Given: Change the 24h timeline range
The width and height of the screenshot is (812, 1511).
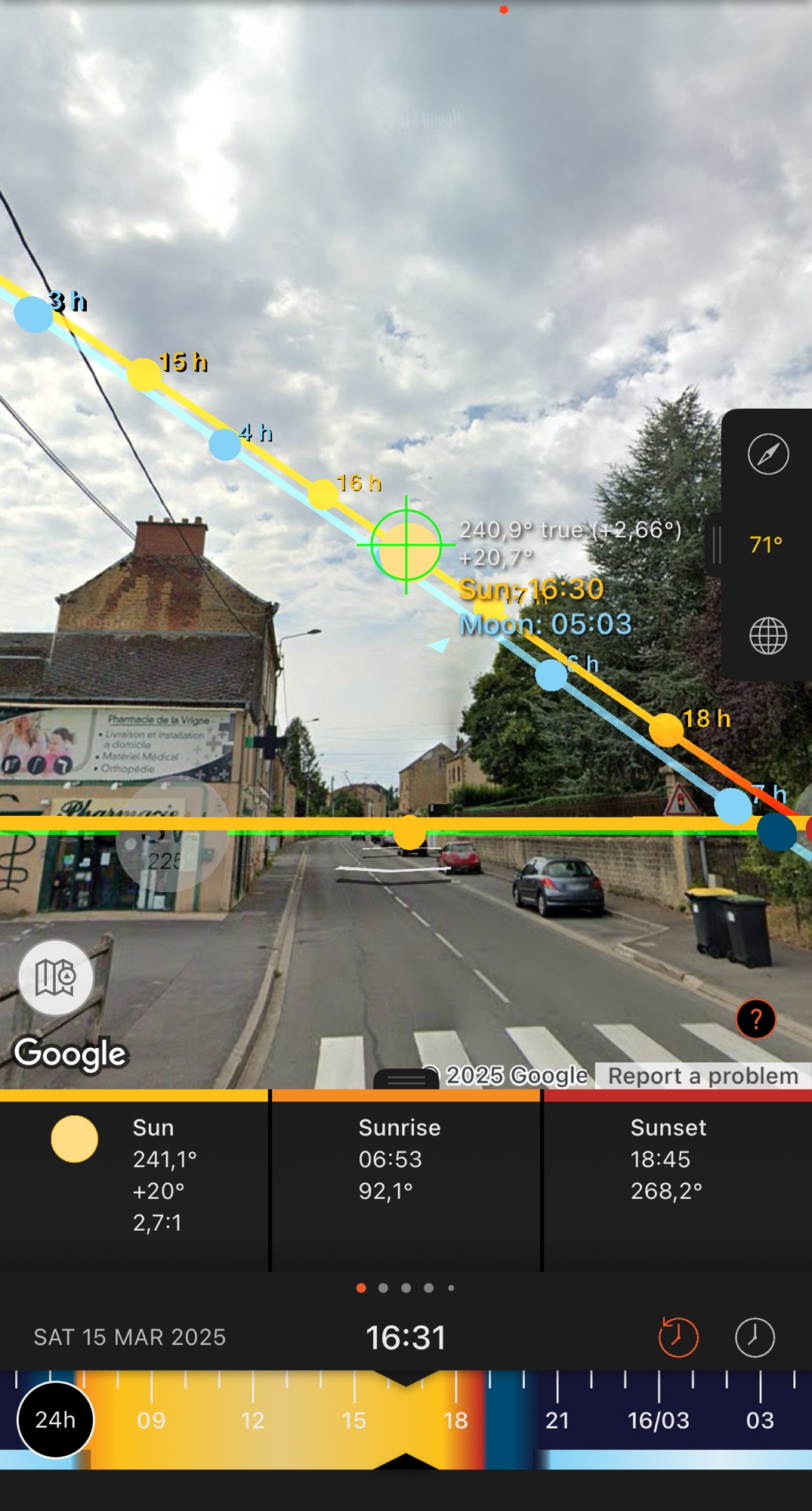Looking at the screenshot, I should click(55, 1420).
